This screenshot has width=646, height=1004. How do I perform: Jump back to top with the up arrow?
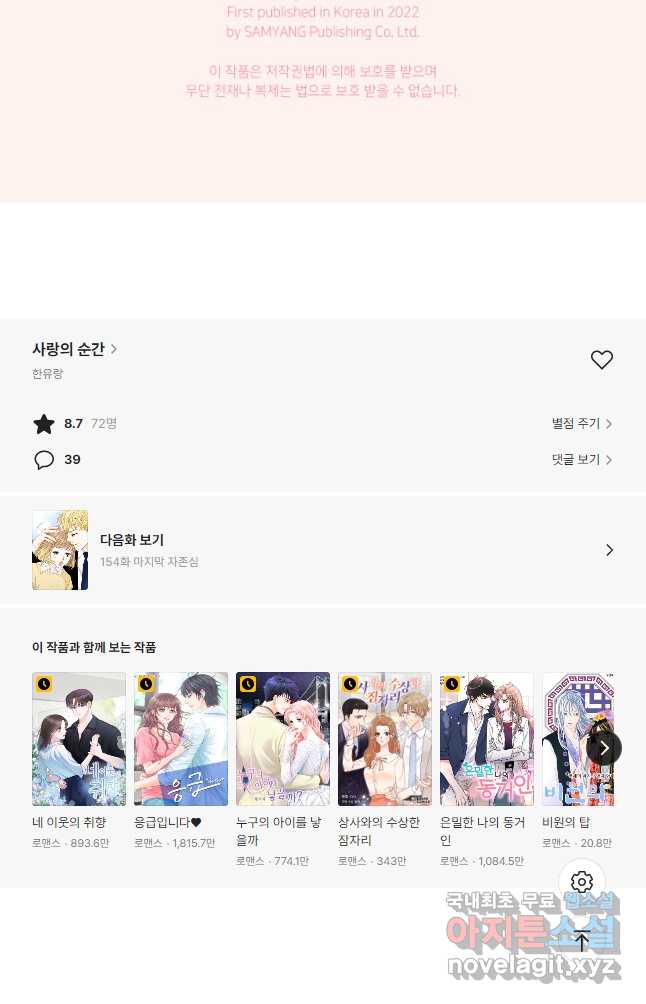(582, 940)
